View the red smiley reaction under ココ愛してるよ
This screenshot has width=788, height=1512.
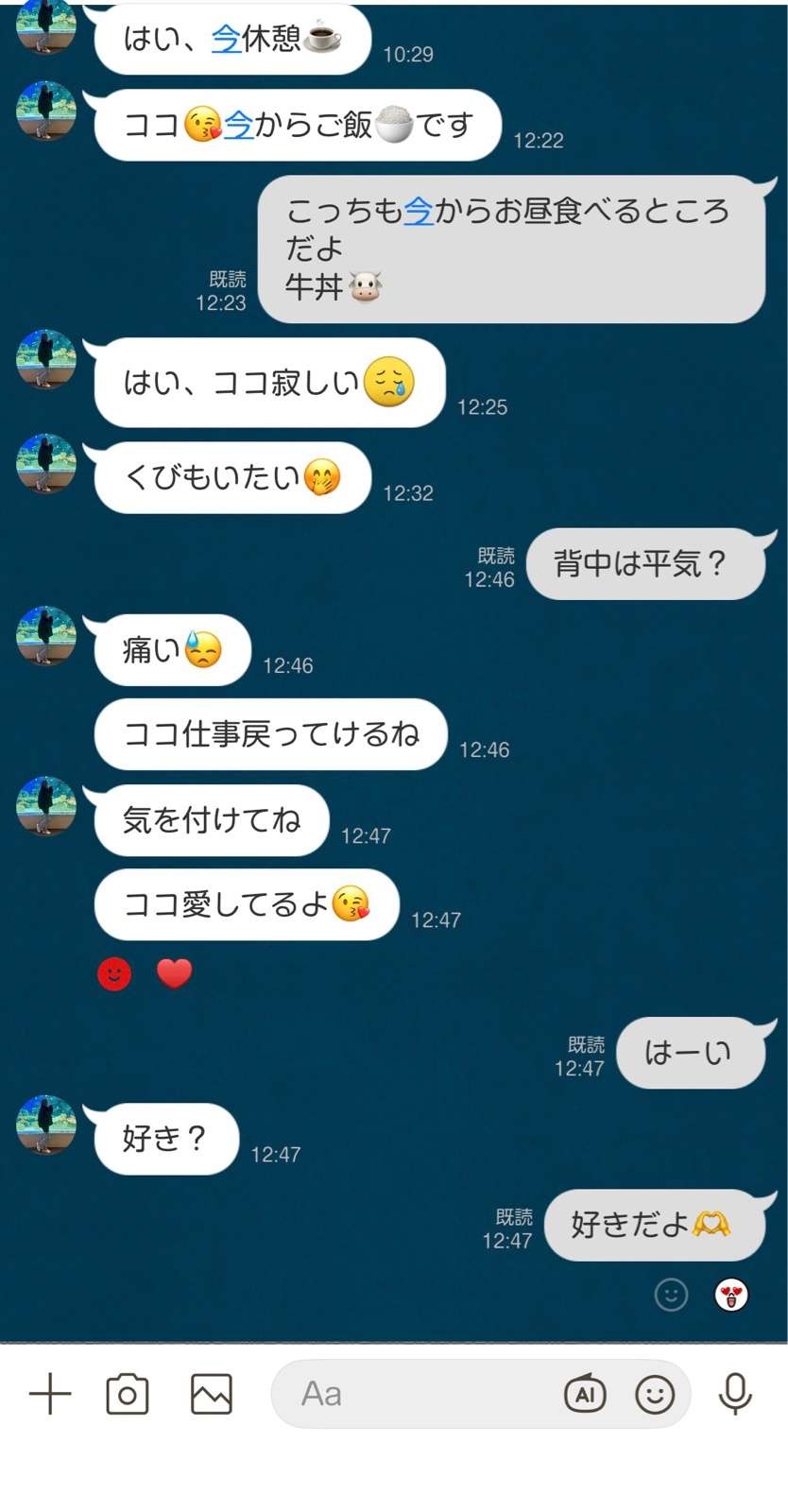(114, 973)
